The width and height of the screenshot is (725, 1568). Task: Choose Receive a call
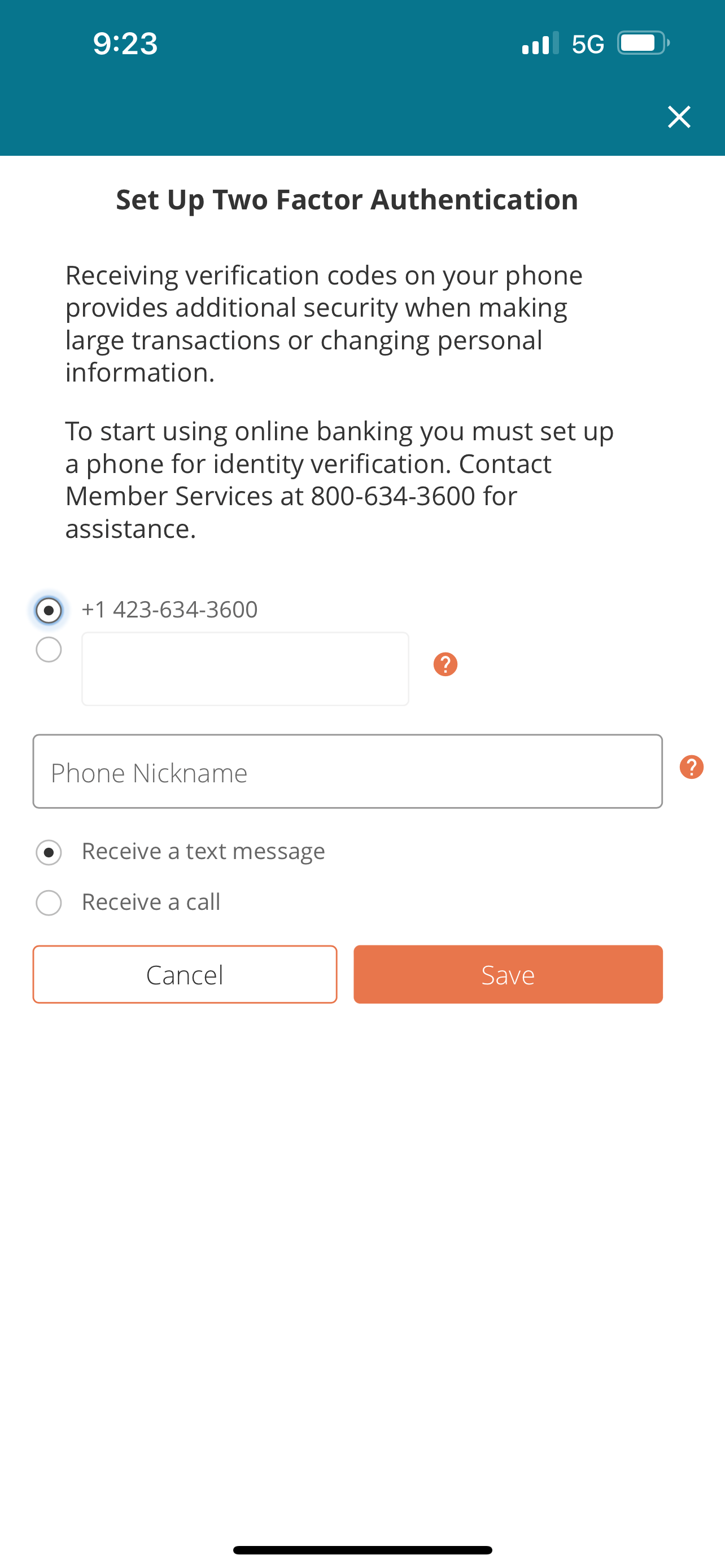49,903
